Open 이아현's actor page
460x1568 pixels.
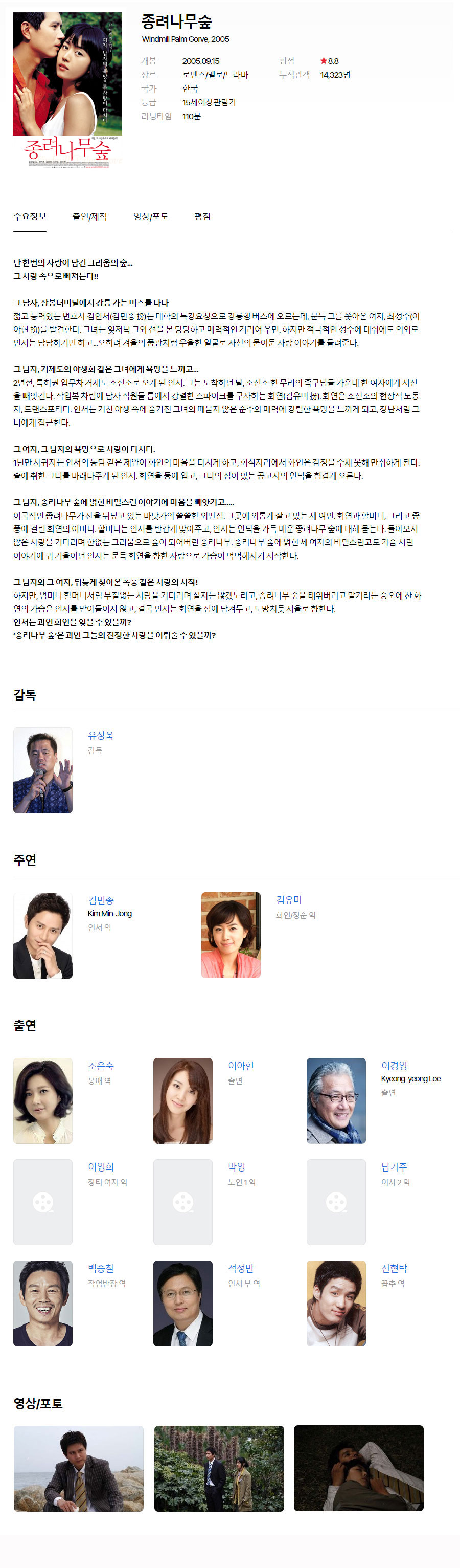(x=240, y=1066)
